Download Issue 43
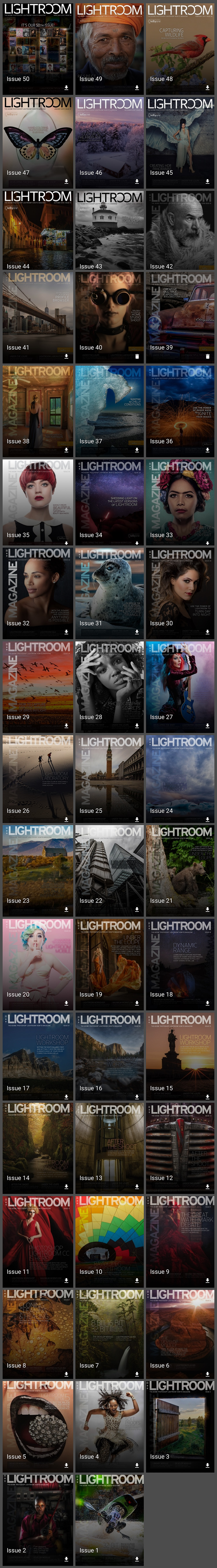The width and height of the screenshot is (217, 1568). point(137,275)
